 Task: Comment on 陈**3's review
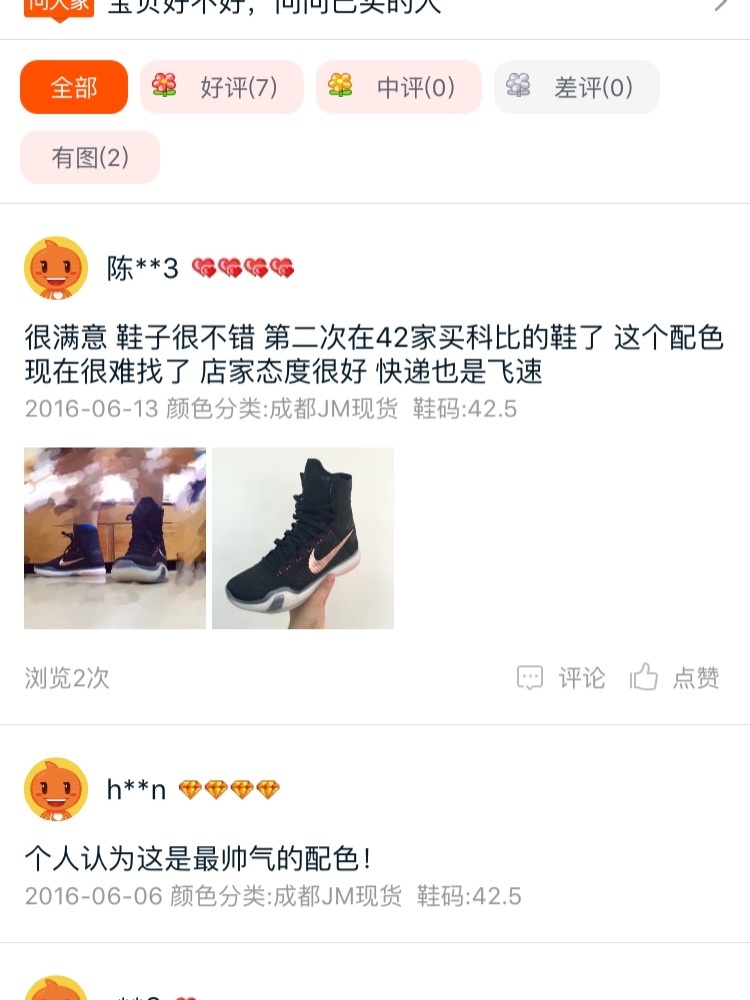(561, 678)
